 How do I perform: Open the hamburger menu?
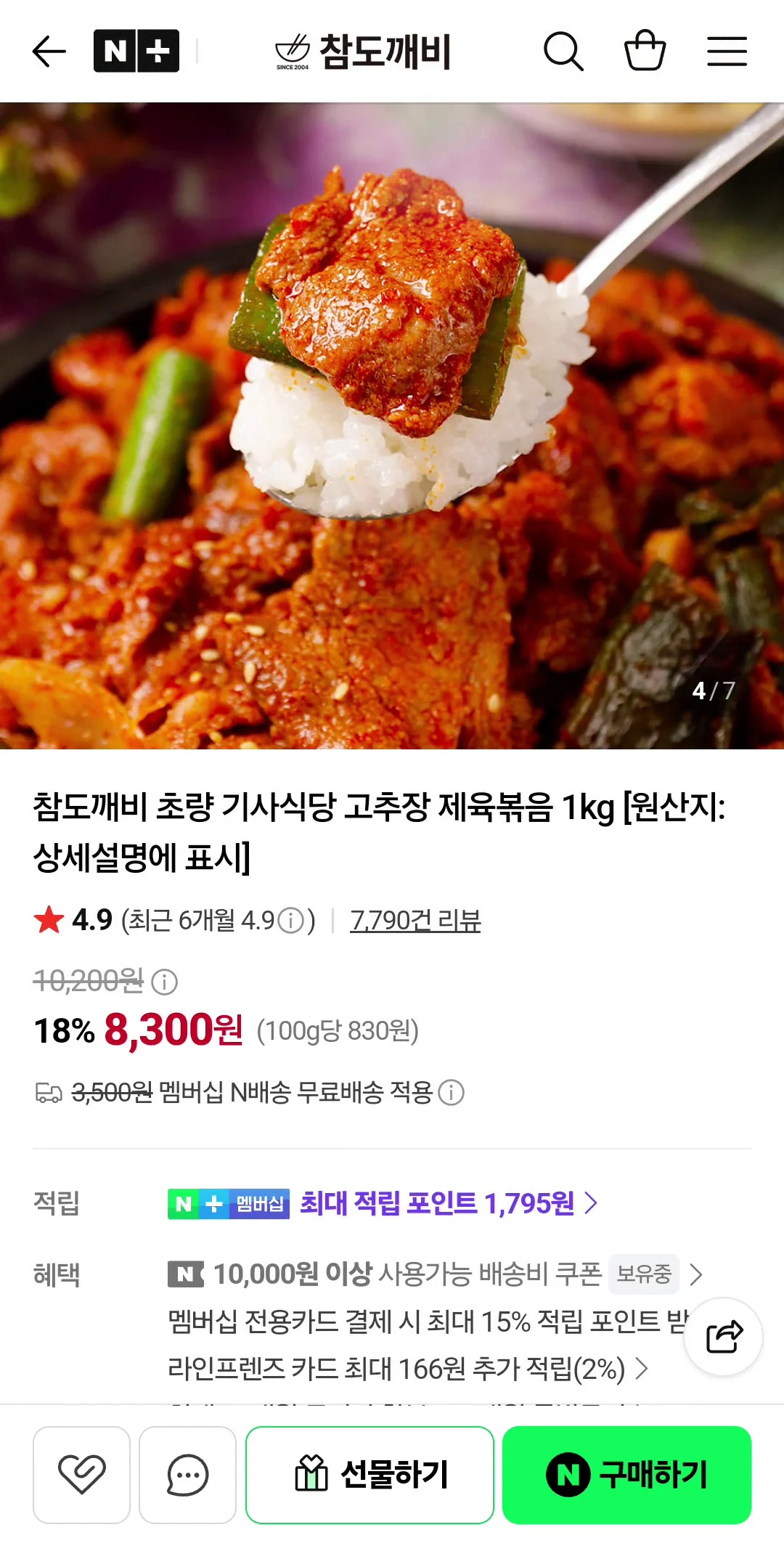[727, 52]
